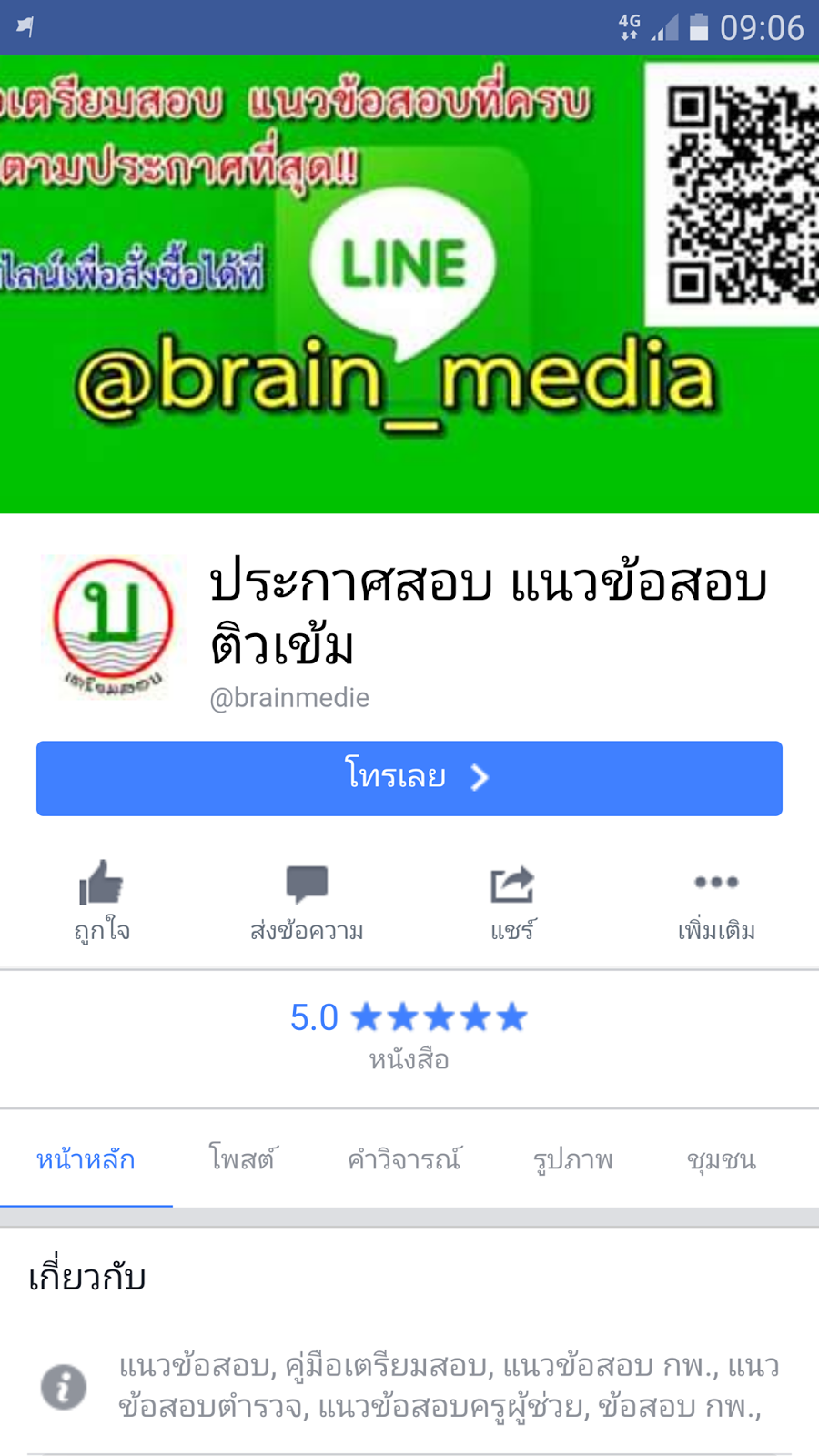
Task: Open the page profile picture
Action: (113, 627)
